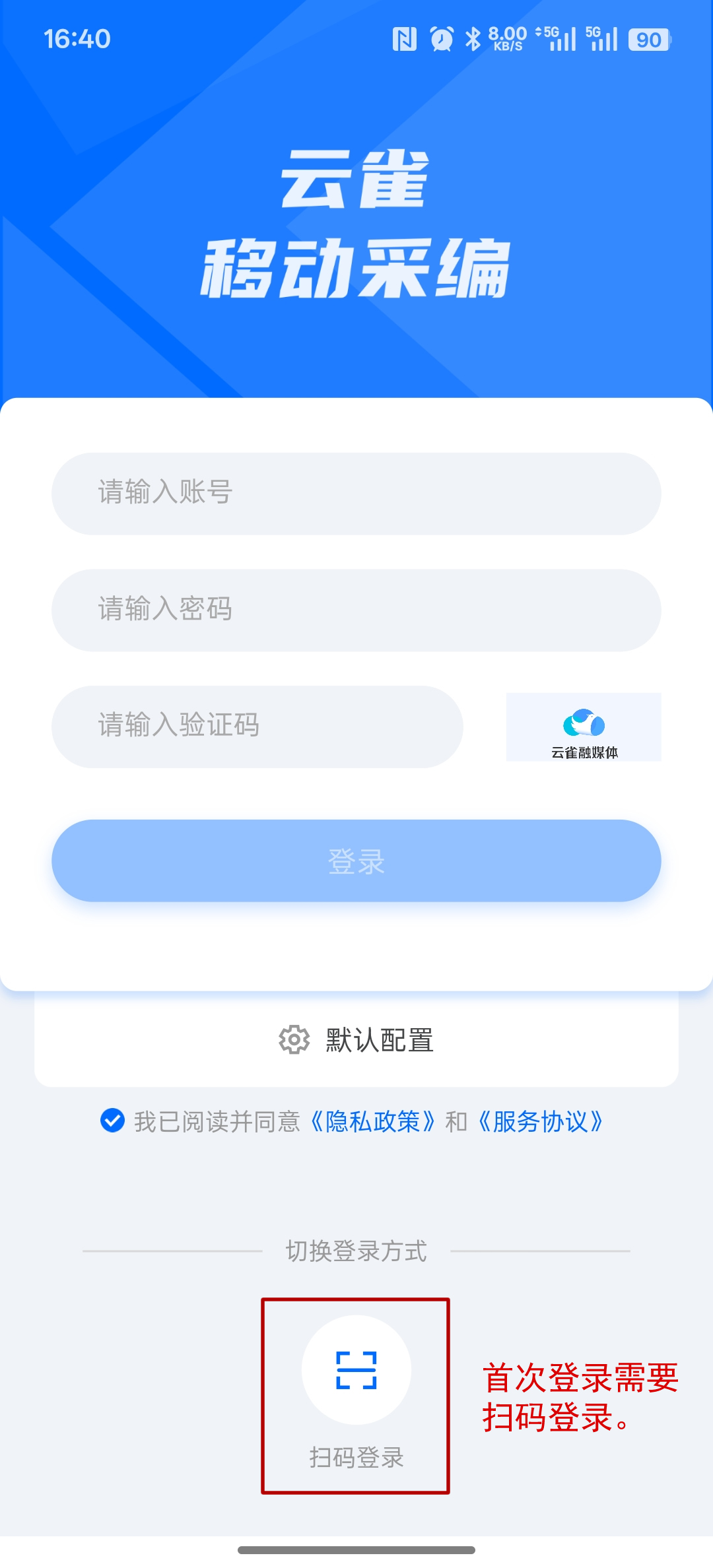Image resolution: width=713 pixels, height=1568 pixels.
Task: Select the verification code input field
Action: coord(257,726)
